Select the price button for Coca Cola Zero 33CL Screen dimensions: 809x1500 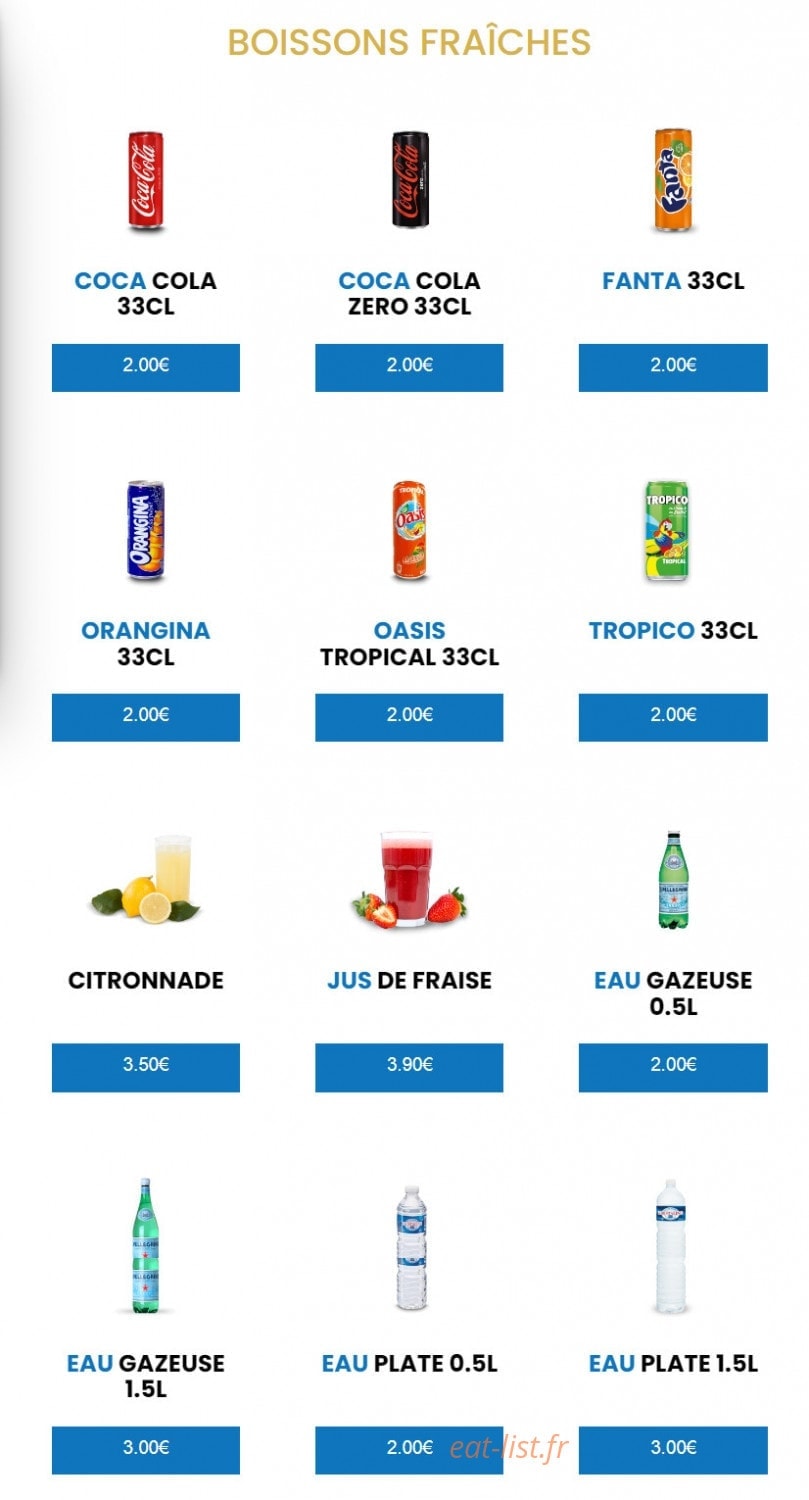coord(409,367)
